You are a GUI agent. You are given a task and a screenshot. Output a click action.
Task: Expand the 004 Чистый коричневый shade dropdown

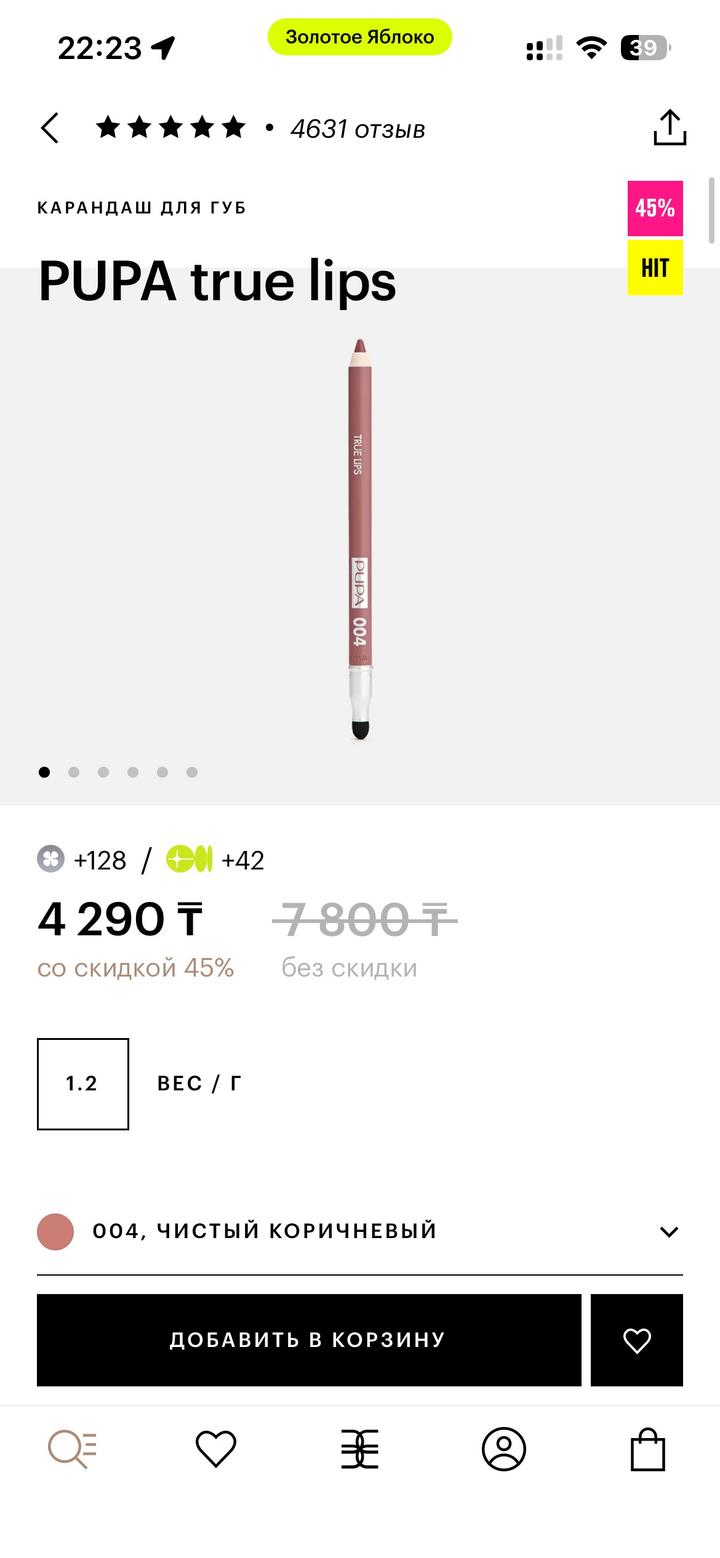pos(669,1232)
